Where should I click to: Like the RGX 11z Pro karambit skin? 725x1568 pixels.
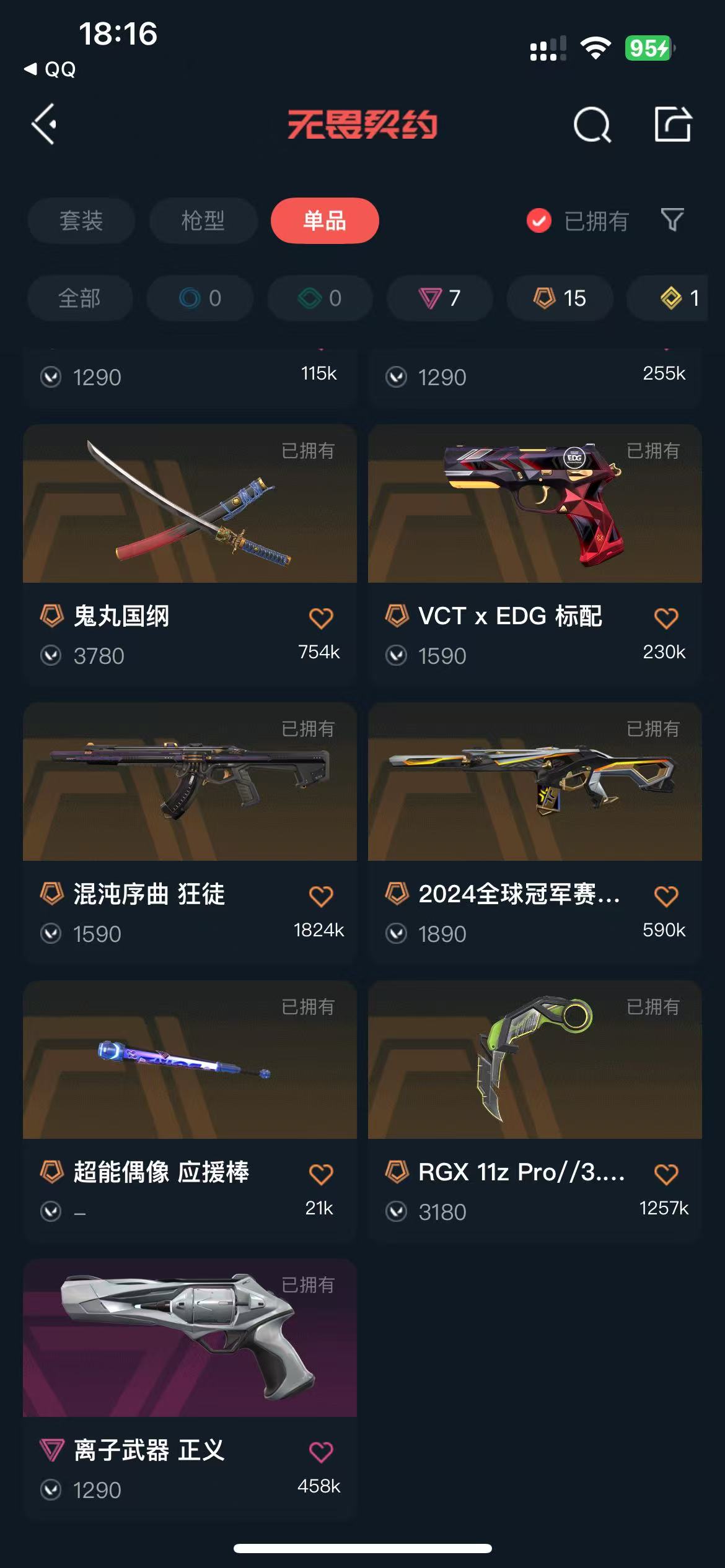(x=666, y=1174)
